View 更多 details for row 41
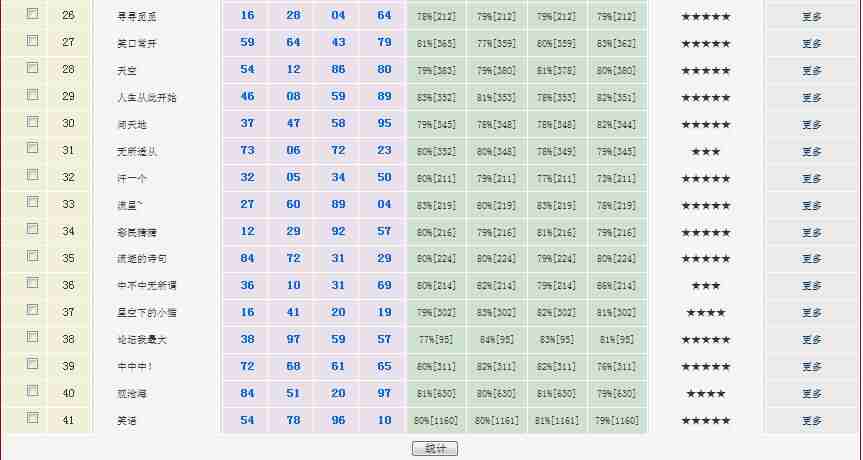Image resolution: width=863 pixels, height=460 pixels. click(812, 421)
